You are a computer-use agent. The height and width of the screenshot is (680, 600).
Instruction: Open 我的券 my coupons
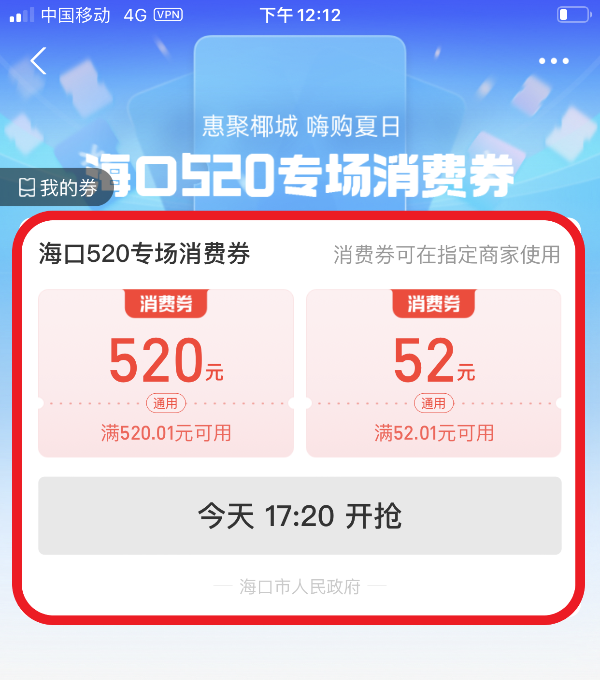(x=57, y=187)
